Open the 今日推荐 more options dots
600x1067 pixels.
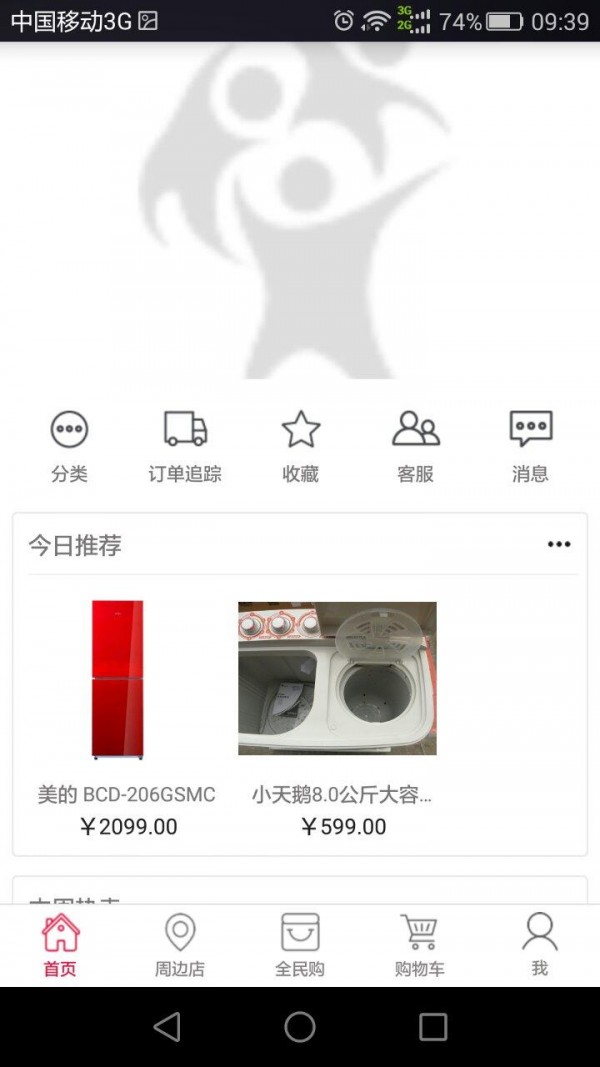[x=558, y=545]
